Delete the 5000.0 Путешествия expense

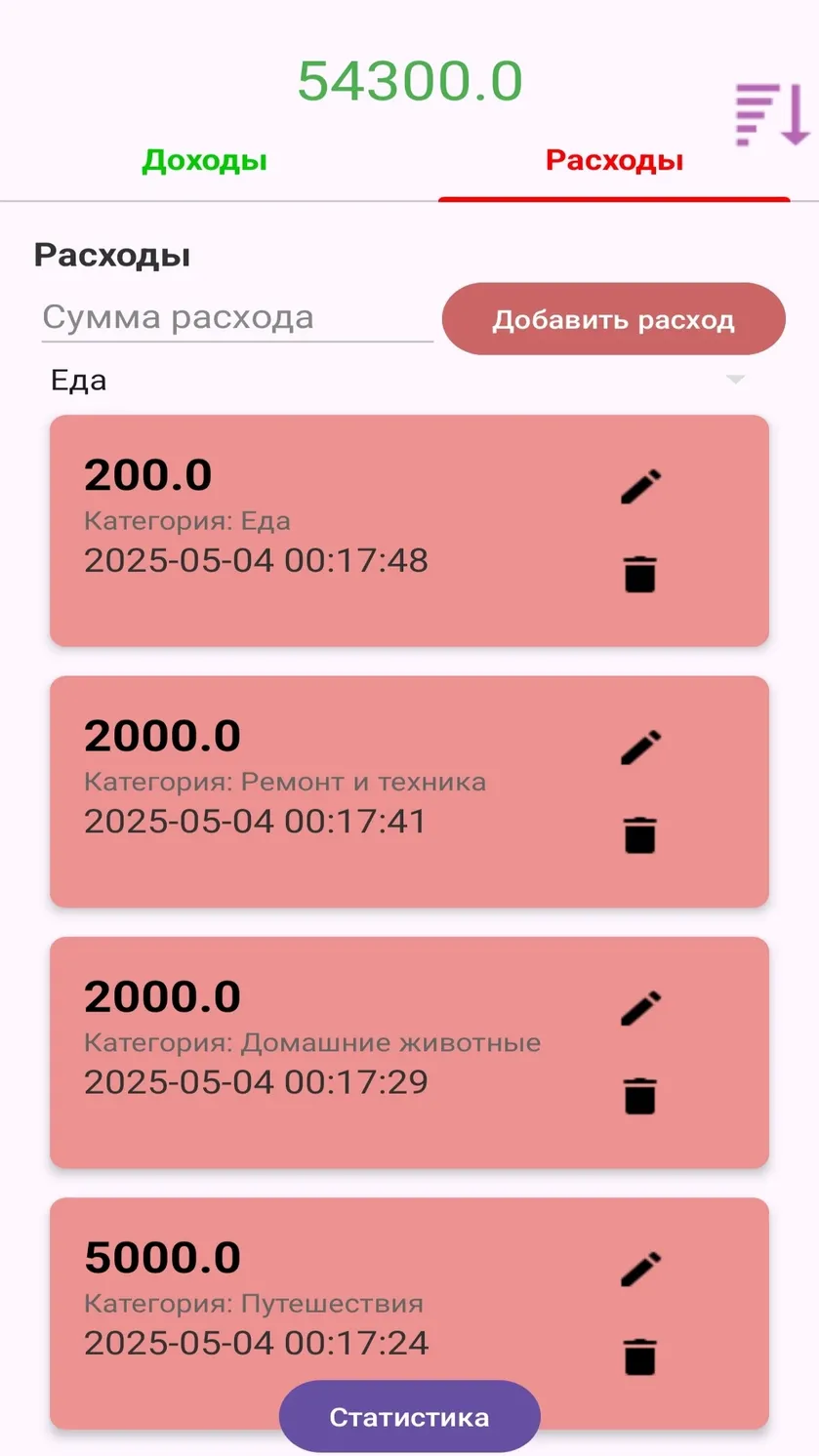[x=639, y=1355]
